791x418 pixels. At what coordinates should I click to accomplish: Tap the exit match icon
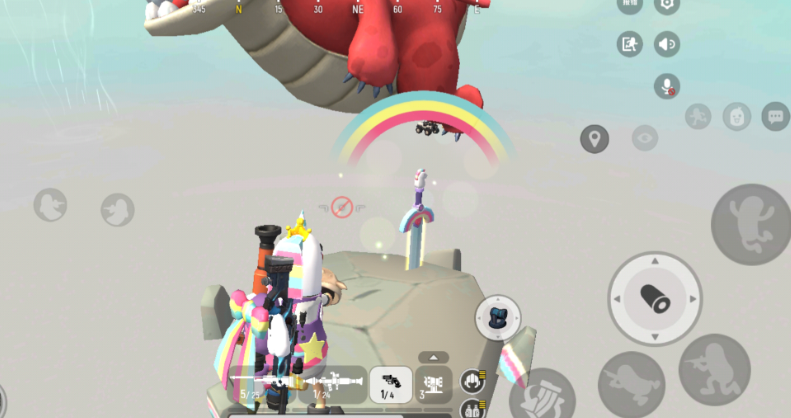tap(630, 43)
